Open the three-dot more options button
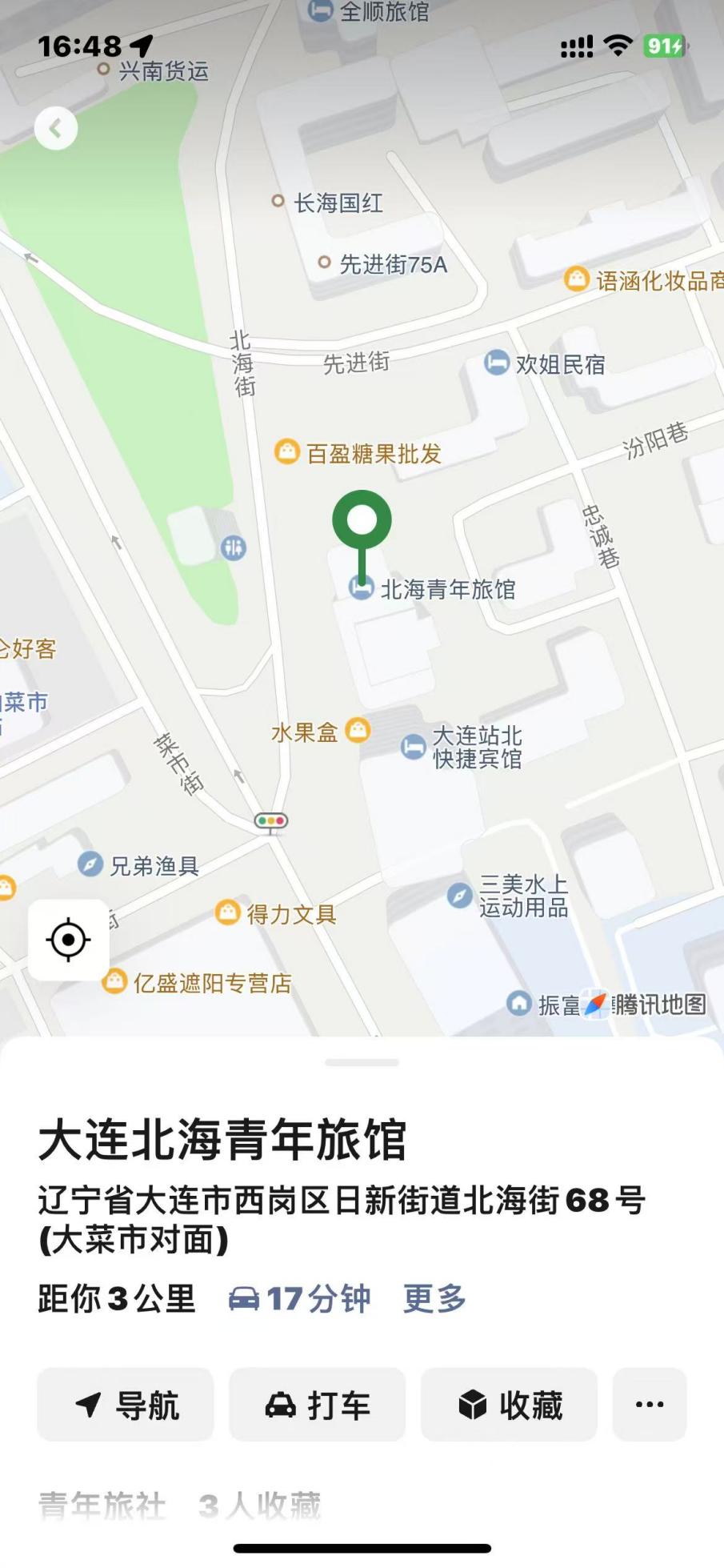 click(x=649, y=1405)
